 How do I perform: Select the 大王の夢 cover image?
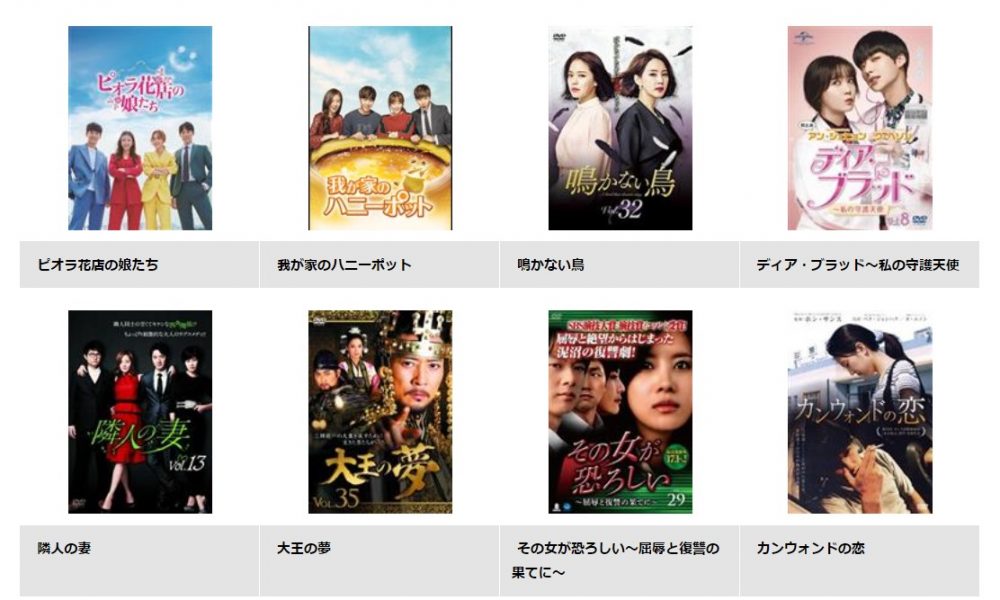coord(380,412)
